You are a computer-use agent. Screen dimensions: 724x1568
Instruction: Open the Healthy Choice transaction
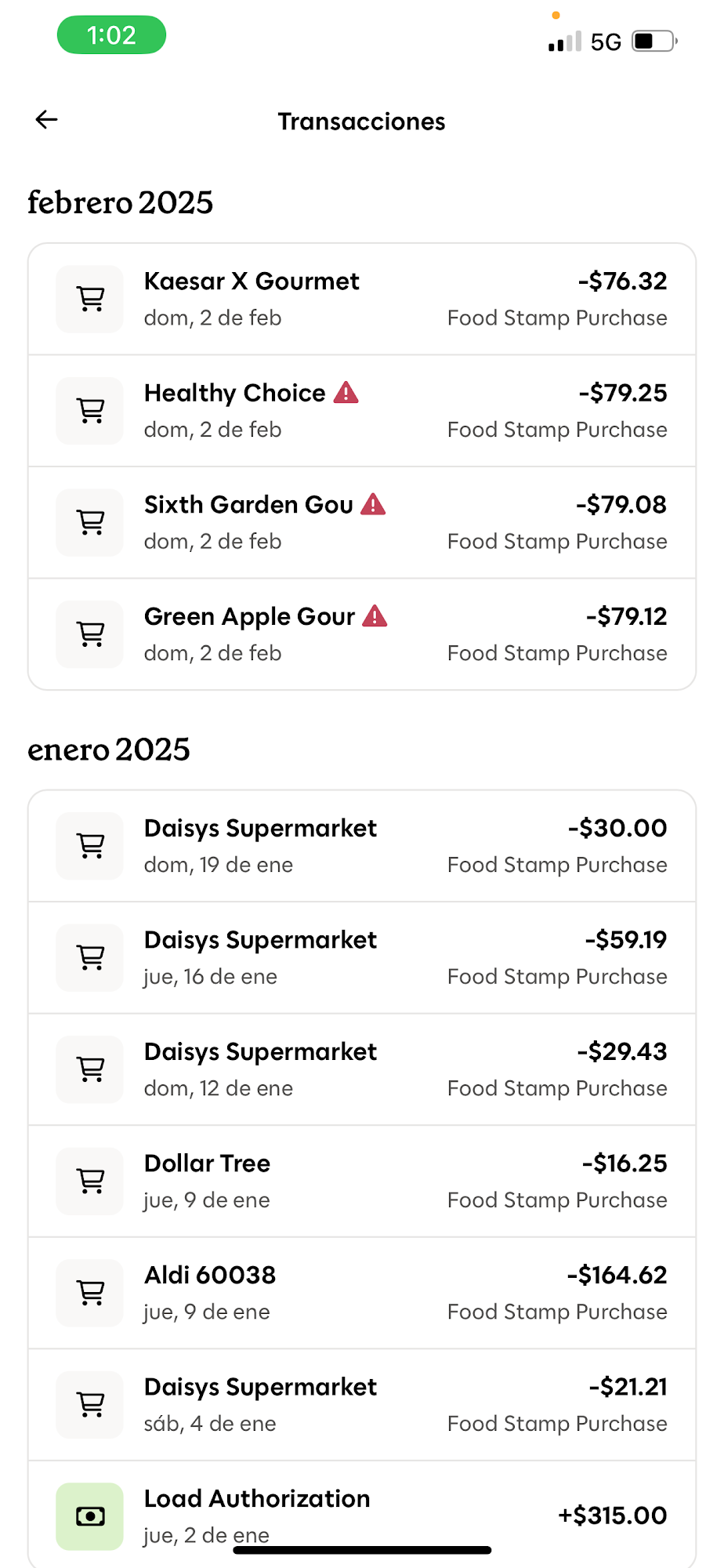click(x=361, y=411)
